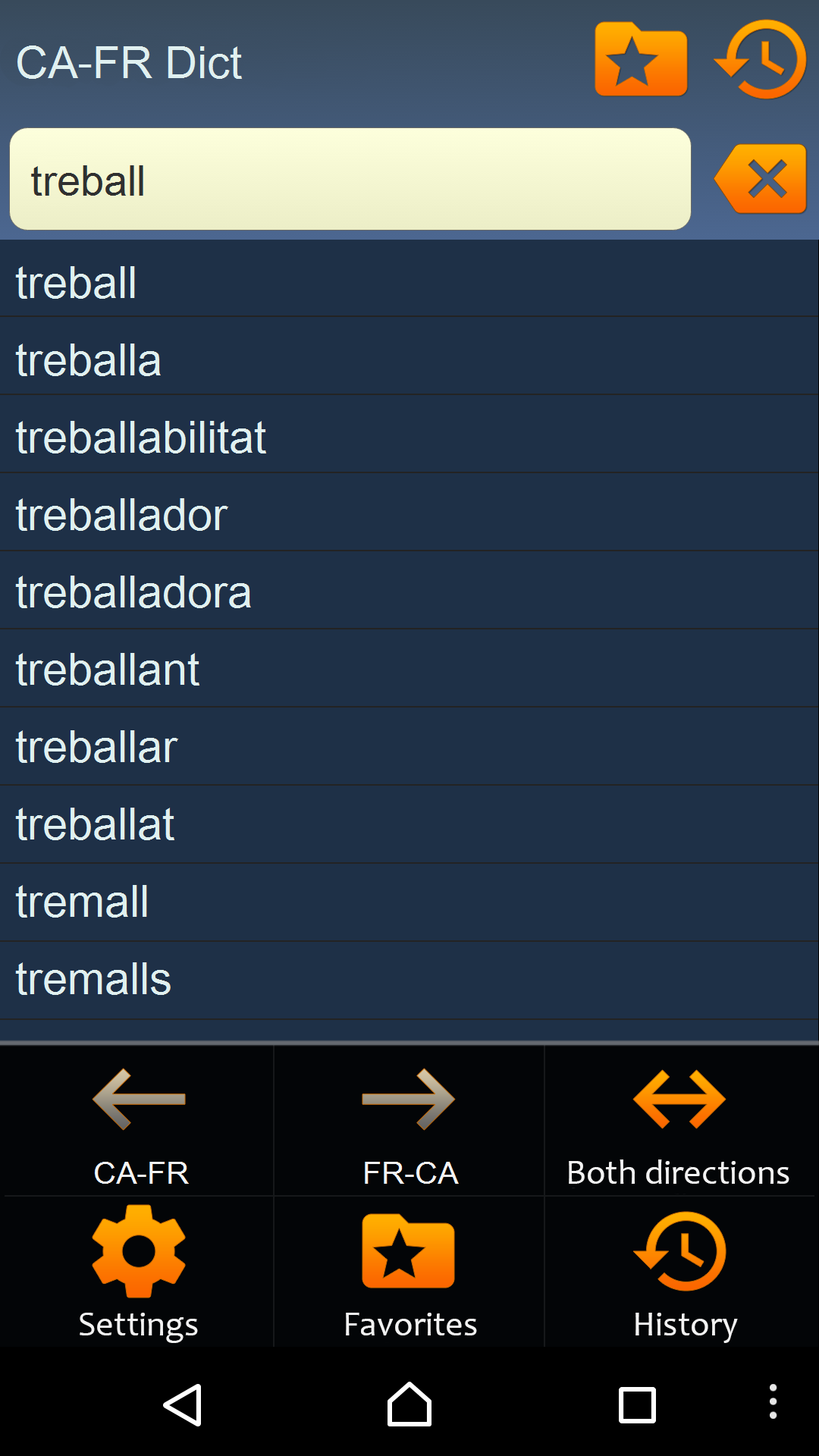819x1456 pixels.
Task: Switch to FR-CA direction
Action: click(409, 1122)
